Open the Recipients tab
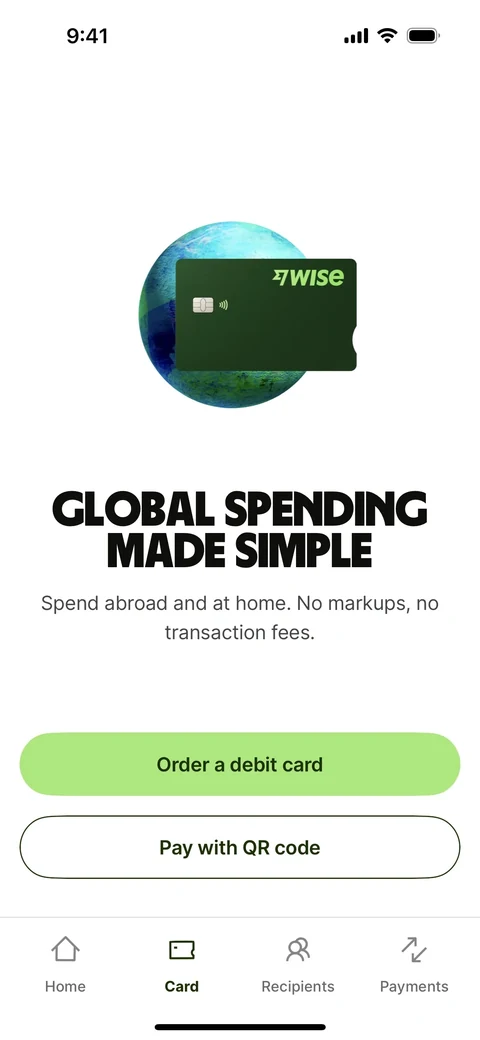 point(298,964)
